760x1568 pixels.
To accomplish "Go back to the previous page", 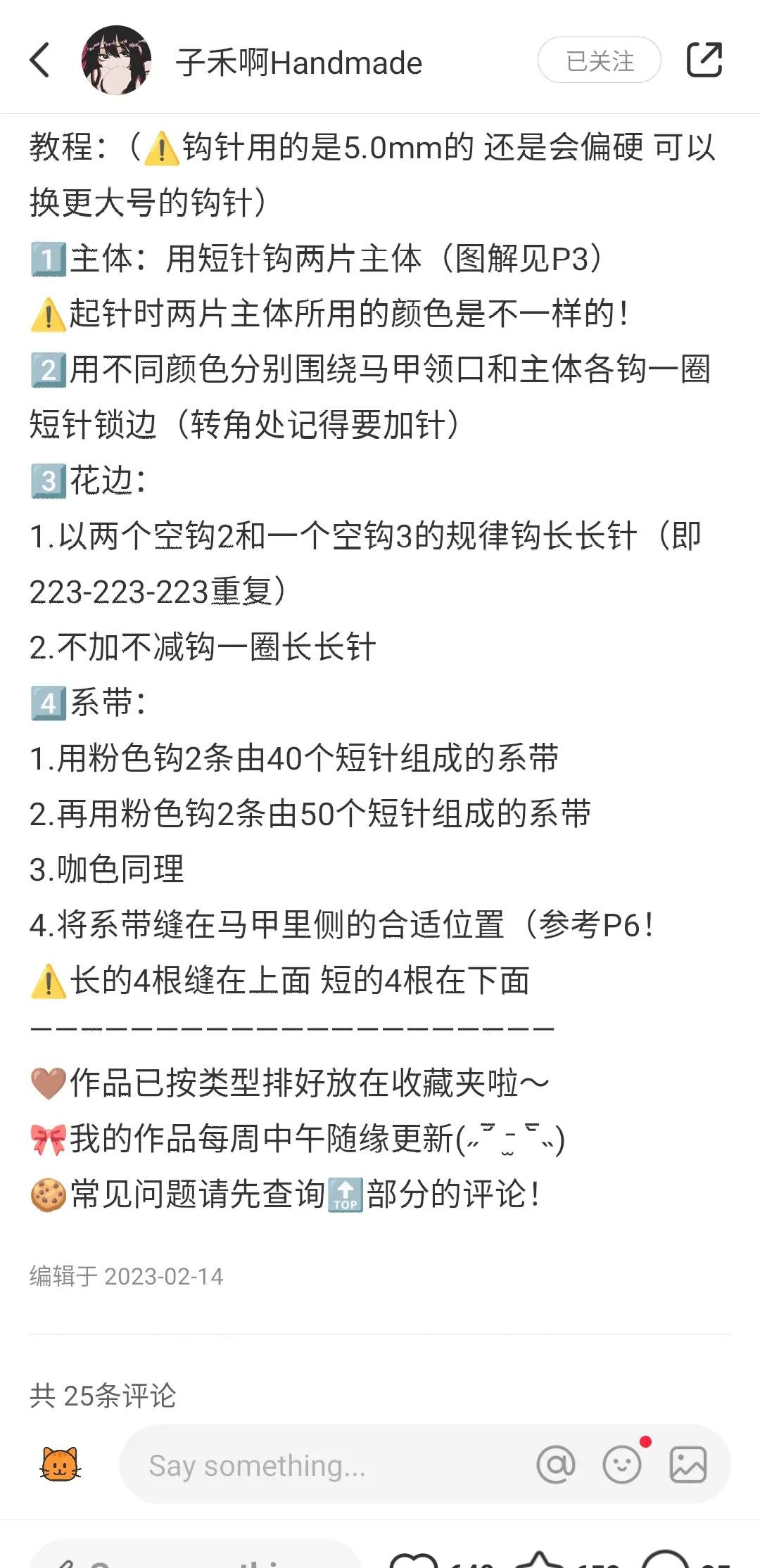I will [x=40, y=60].
